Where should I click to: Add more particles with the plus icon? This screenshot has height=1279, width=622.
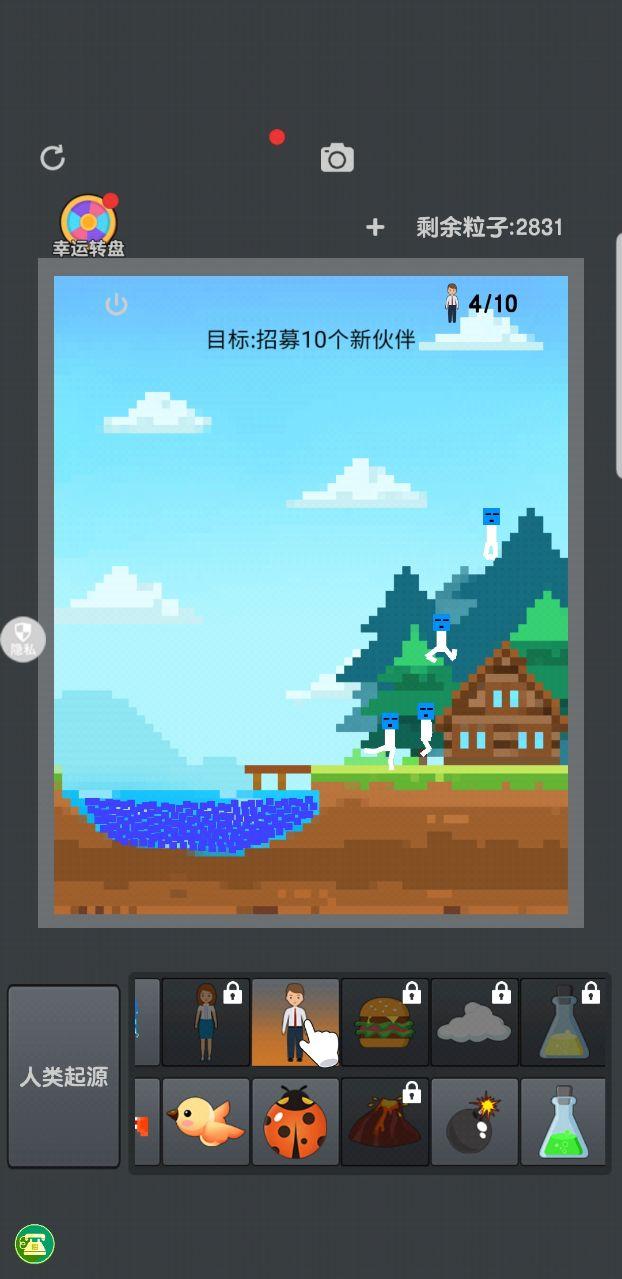coord(375,227)
